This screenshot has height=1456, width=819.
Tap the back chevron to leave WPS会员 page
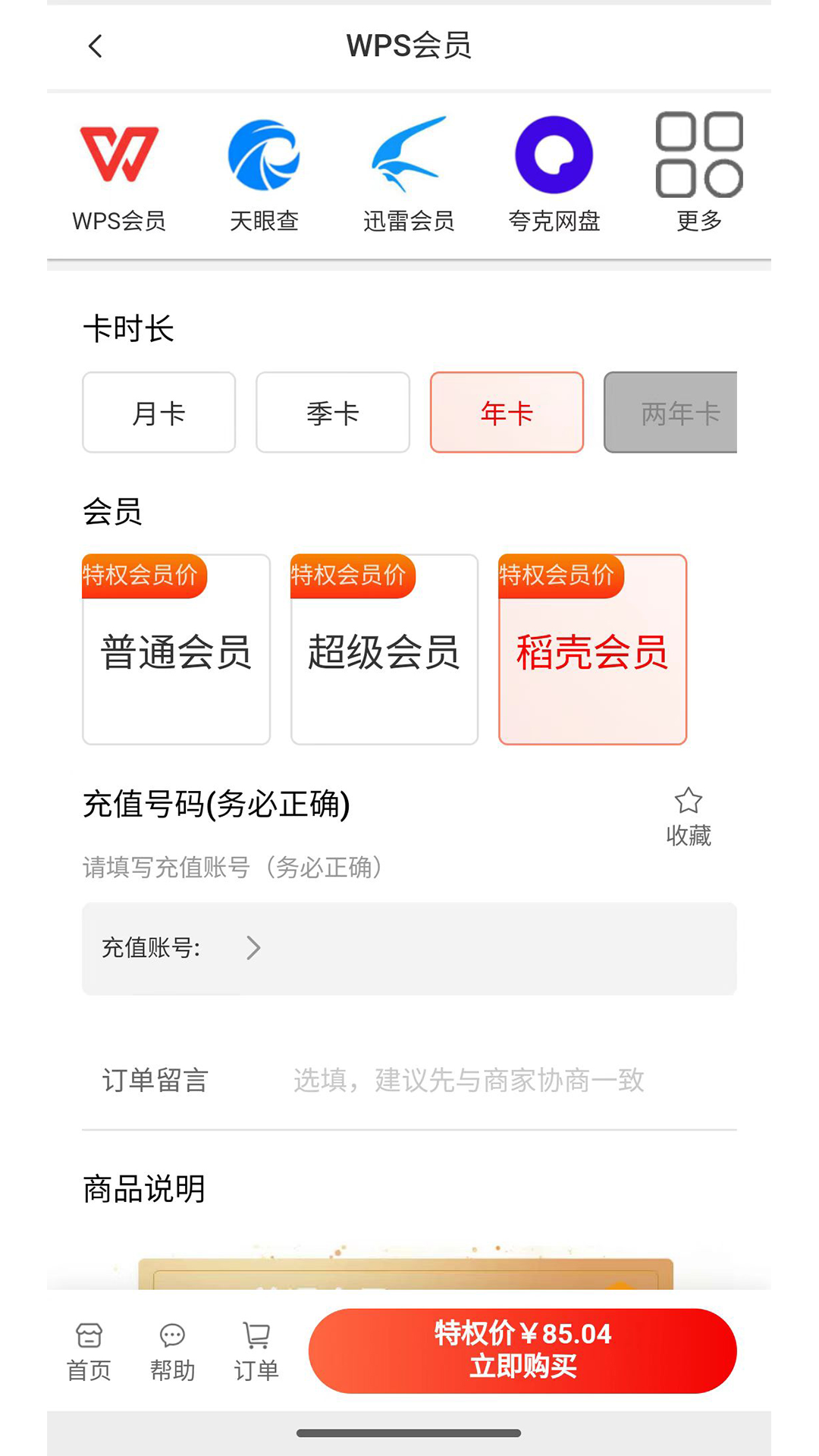(x=94, y=46)
